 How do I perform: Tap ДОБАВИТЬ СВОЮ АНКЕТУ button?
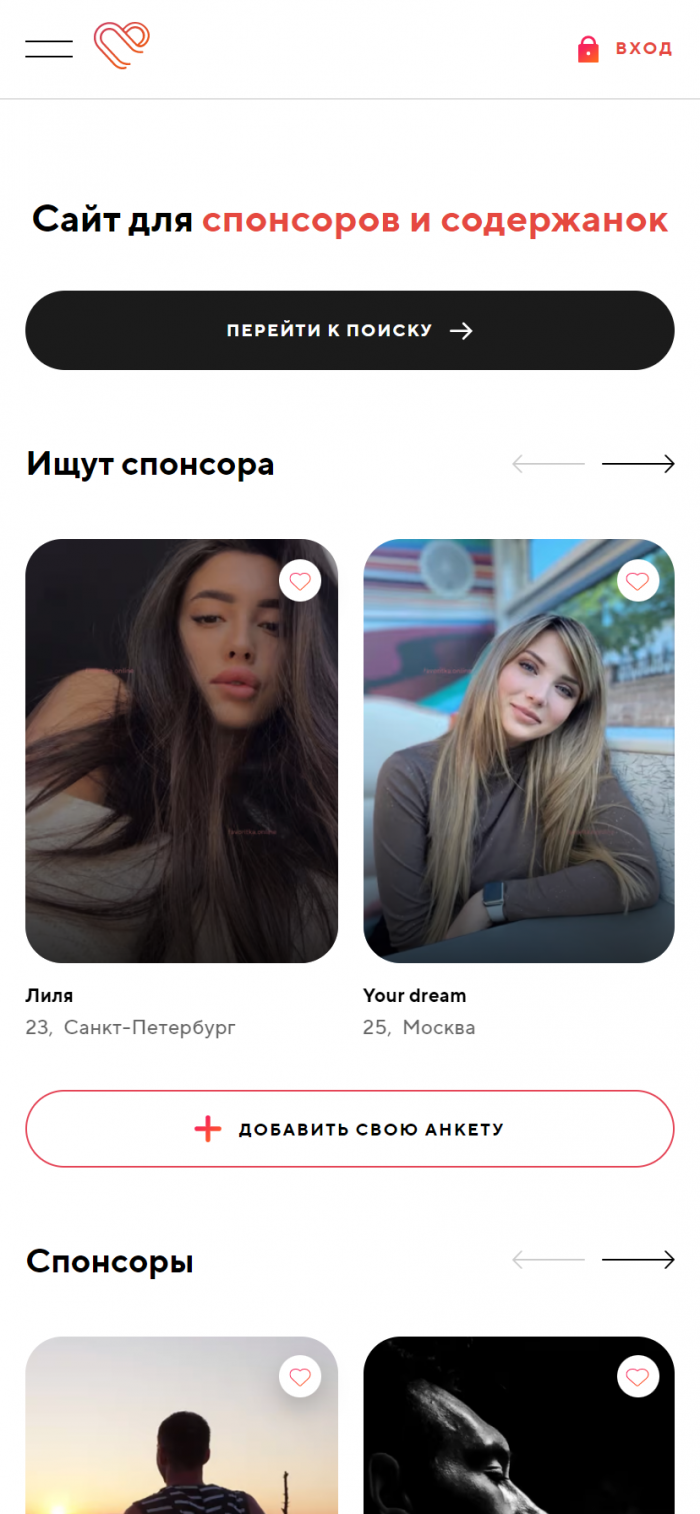coord(349,1129)
